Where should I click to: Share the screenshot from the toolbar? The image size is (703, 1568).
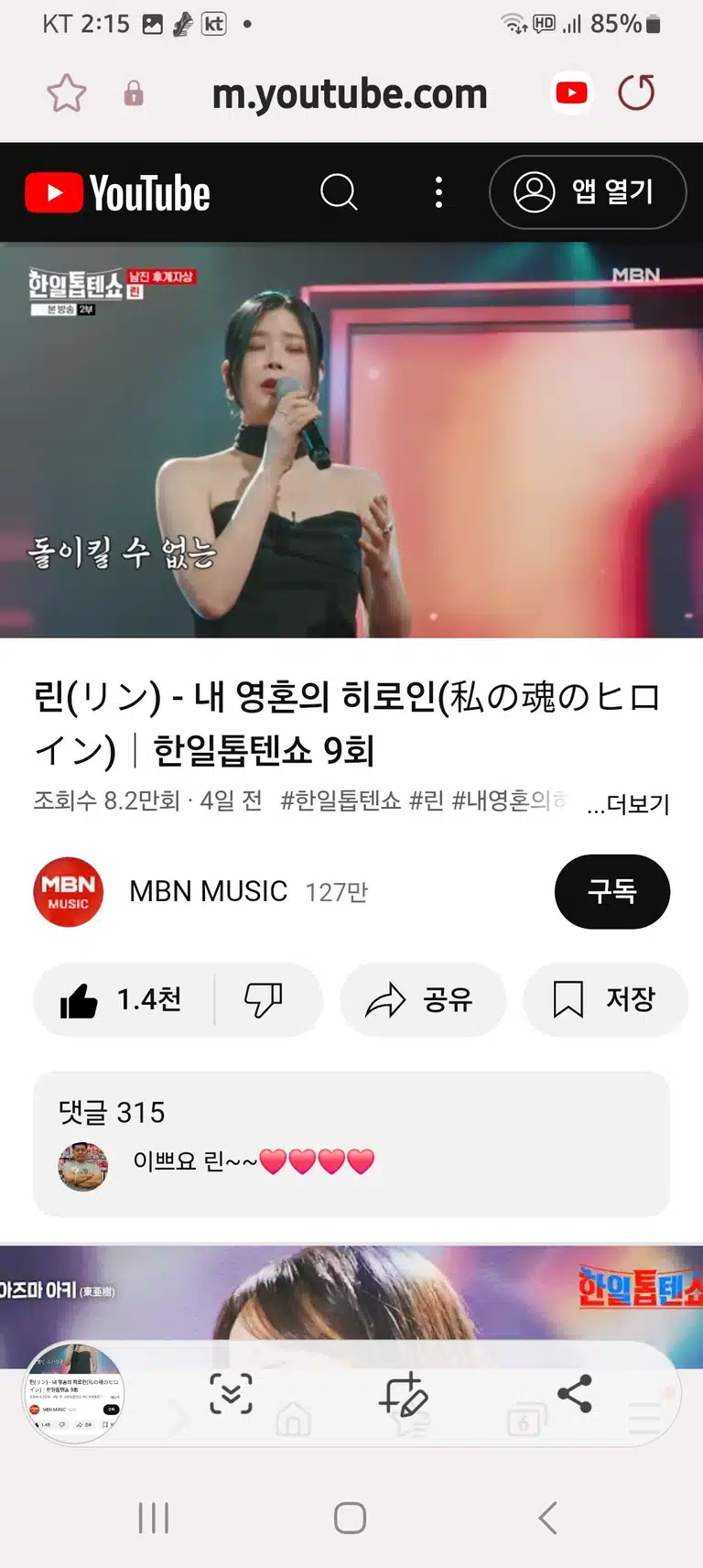pos(575,1394)
